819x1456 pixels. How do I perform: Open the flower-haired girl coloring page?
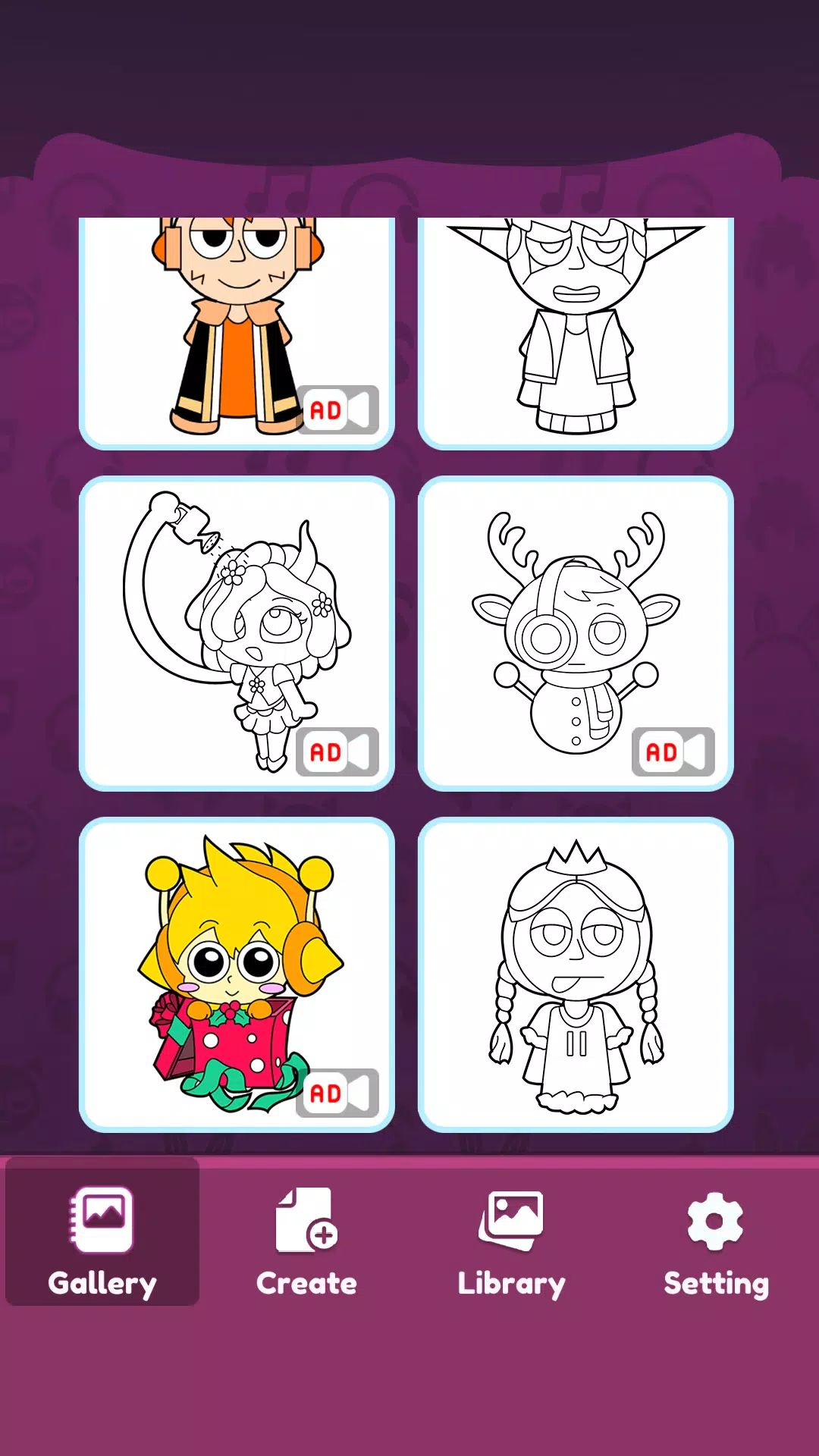237,634
